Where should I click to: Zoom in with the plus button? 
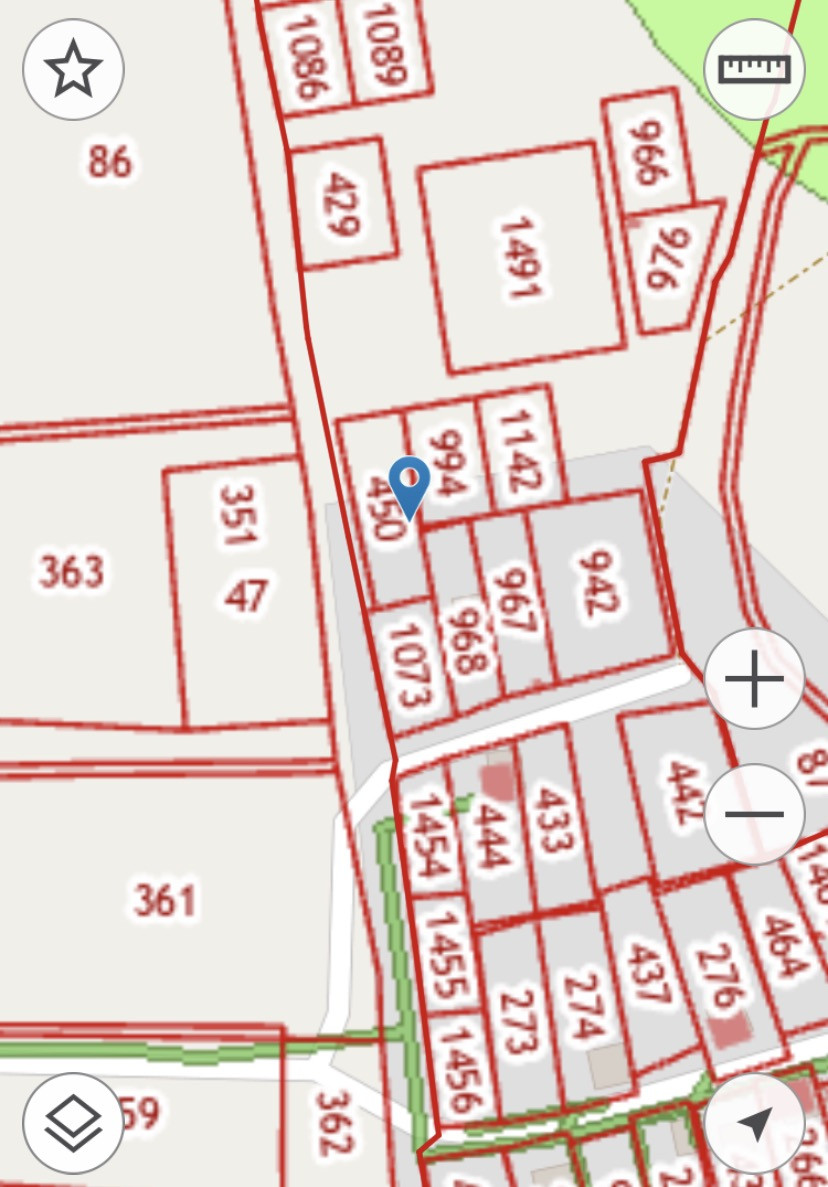point(754,678)
